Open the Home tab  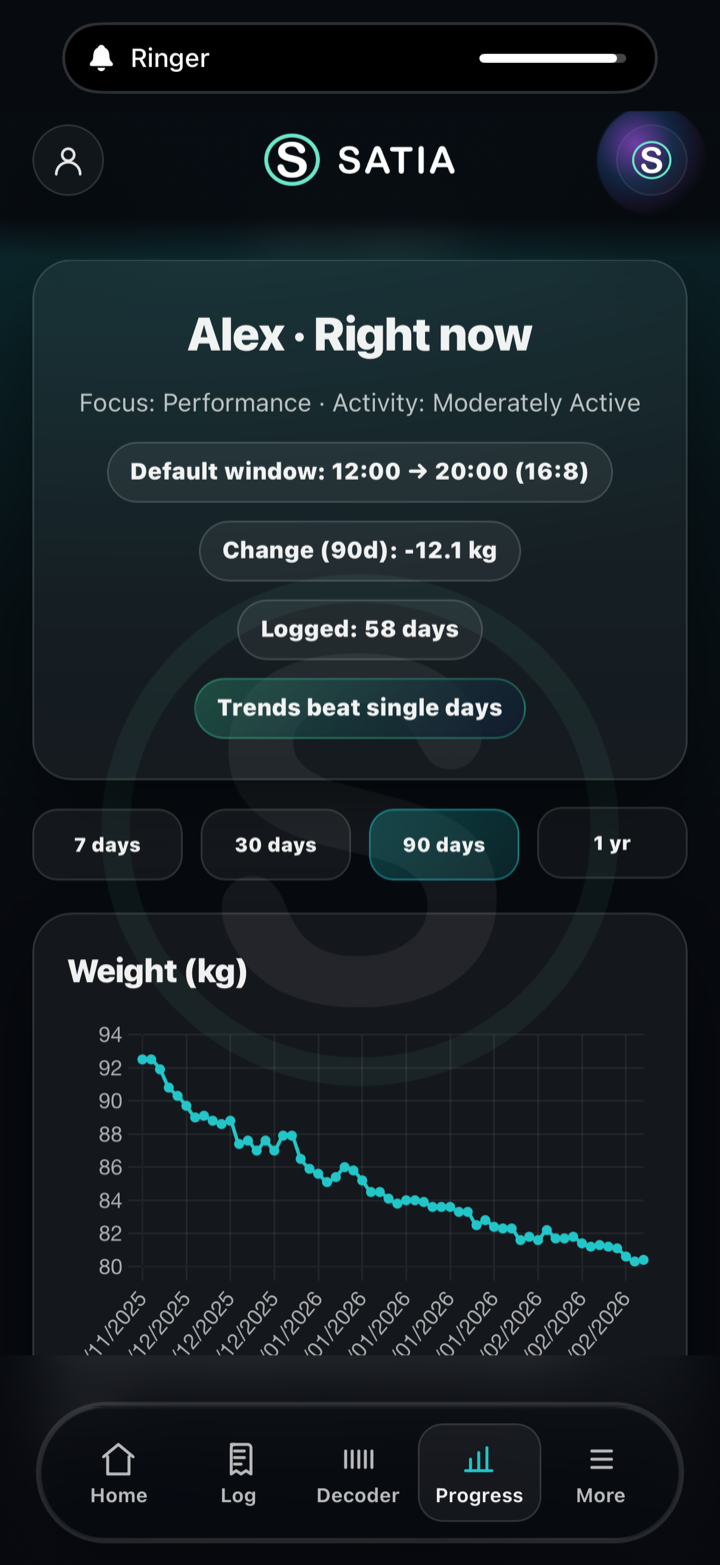click(118, 1473)
